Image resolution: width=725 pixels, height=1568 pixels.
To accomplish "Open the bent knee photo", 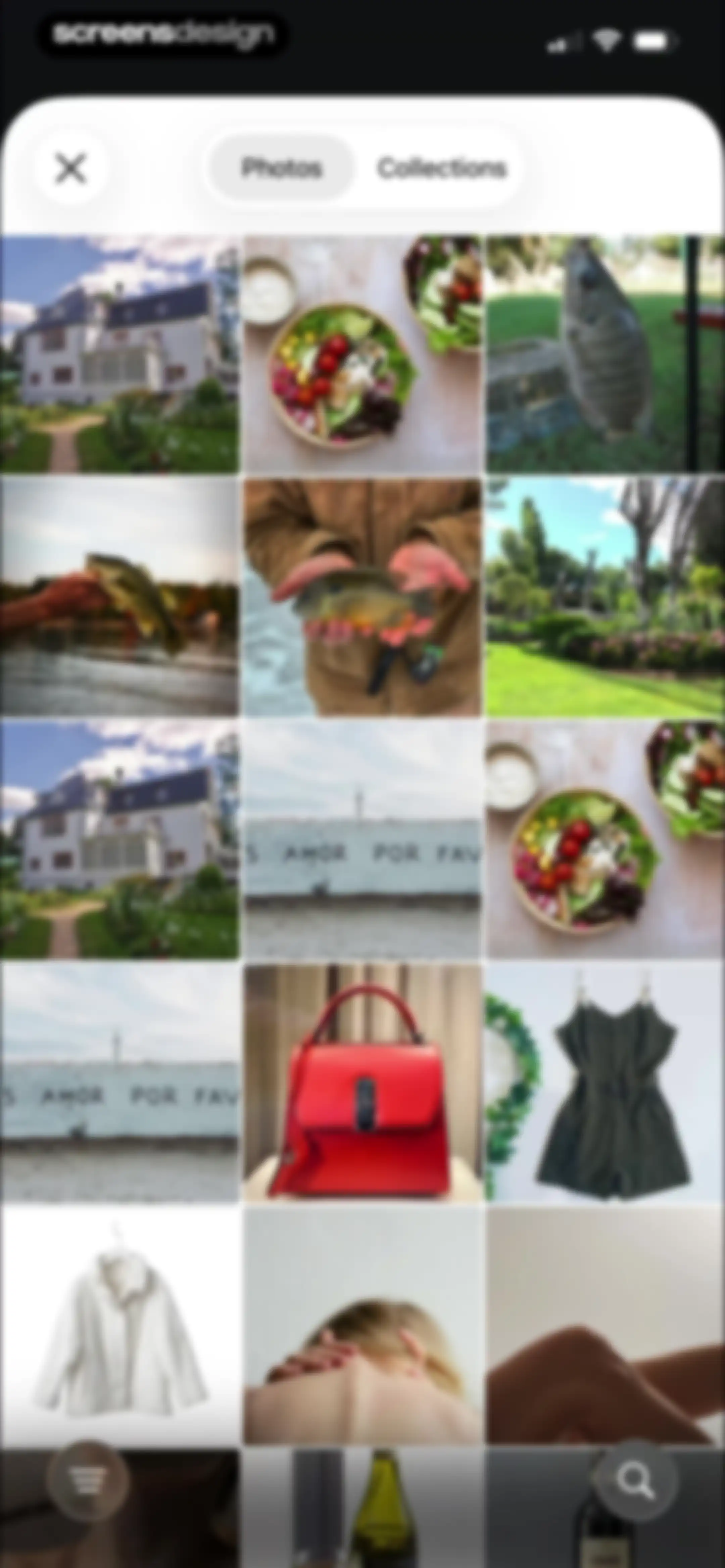I will (x=605, y=1325).
